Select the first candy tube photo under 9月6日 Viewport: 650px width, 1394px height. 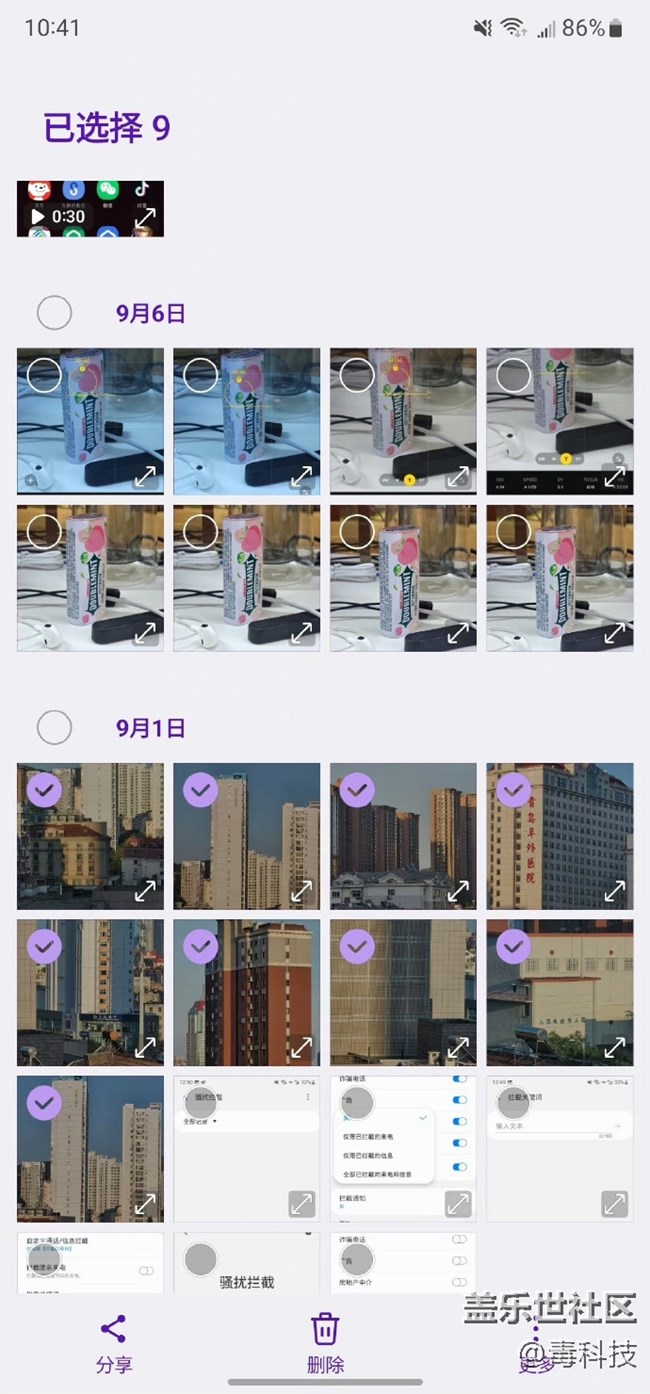[44, 376]
